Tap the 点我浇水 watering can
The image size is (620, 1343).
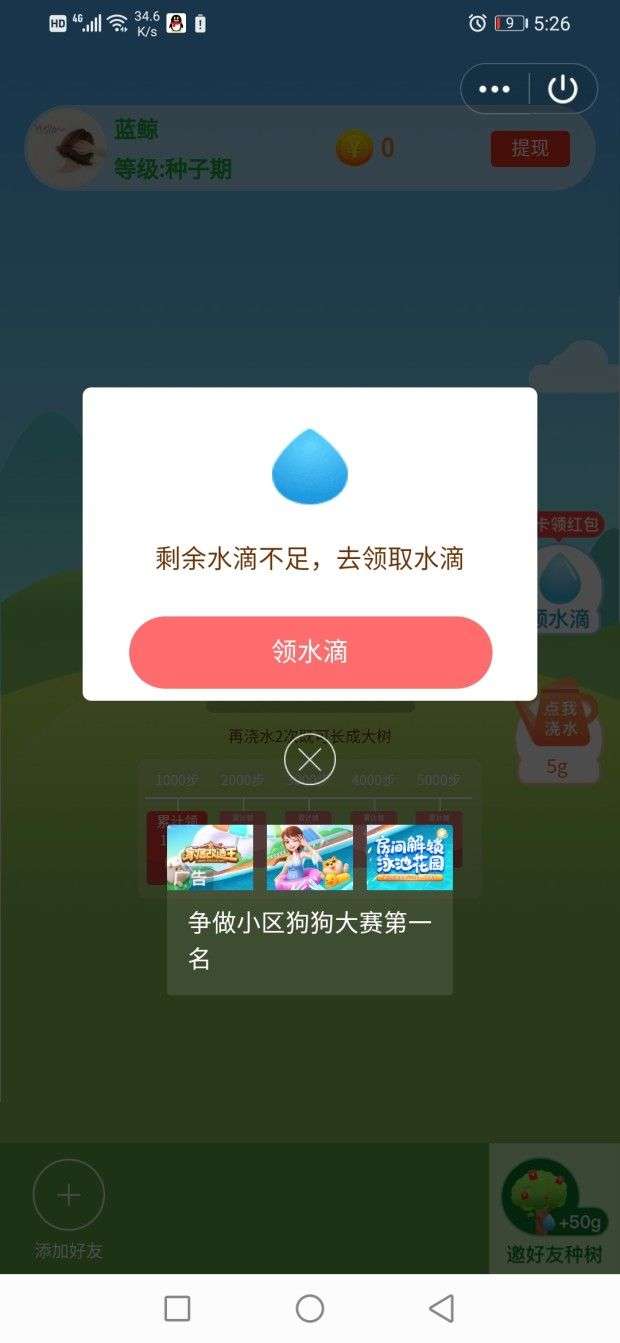pyautogui.click(x=558, y=723)
